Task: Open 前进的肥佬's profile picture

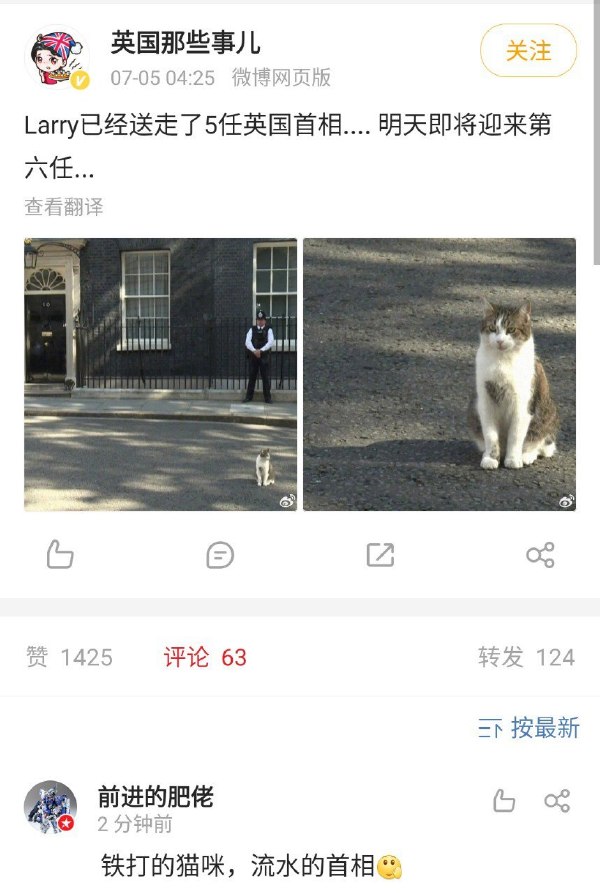Action: 50,807
